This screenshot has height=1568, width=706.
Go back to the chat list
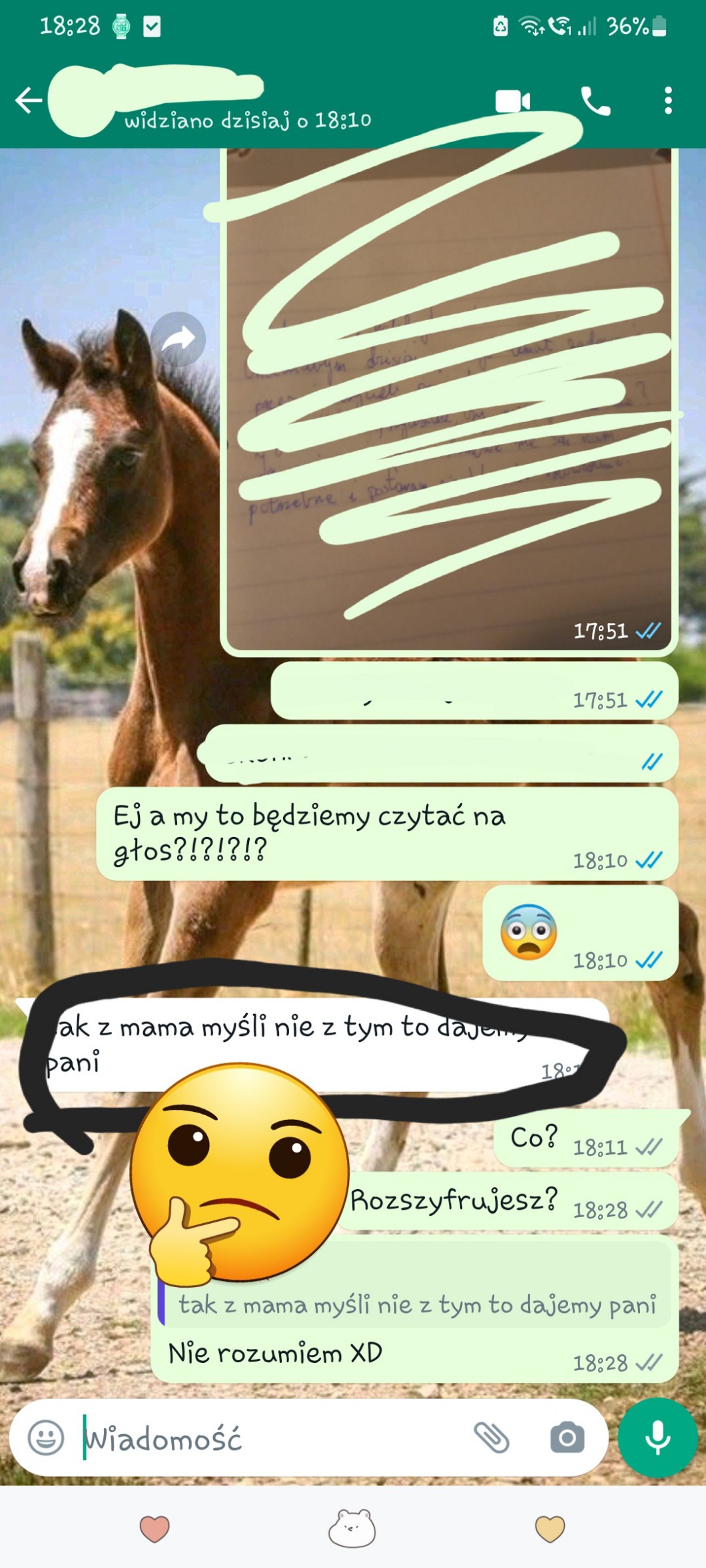pos(28,101)
